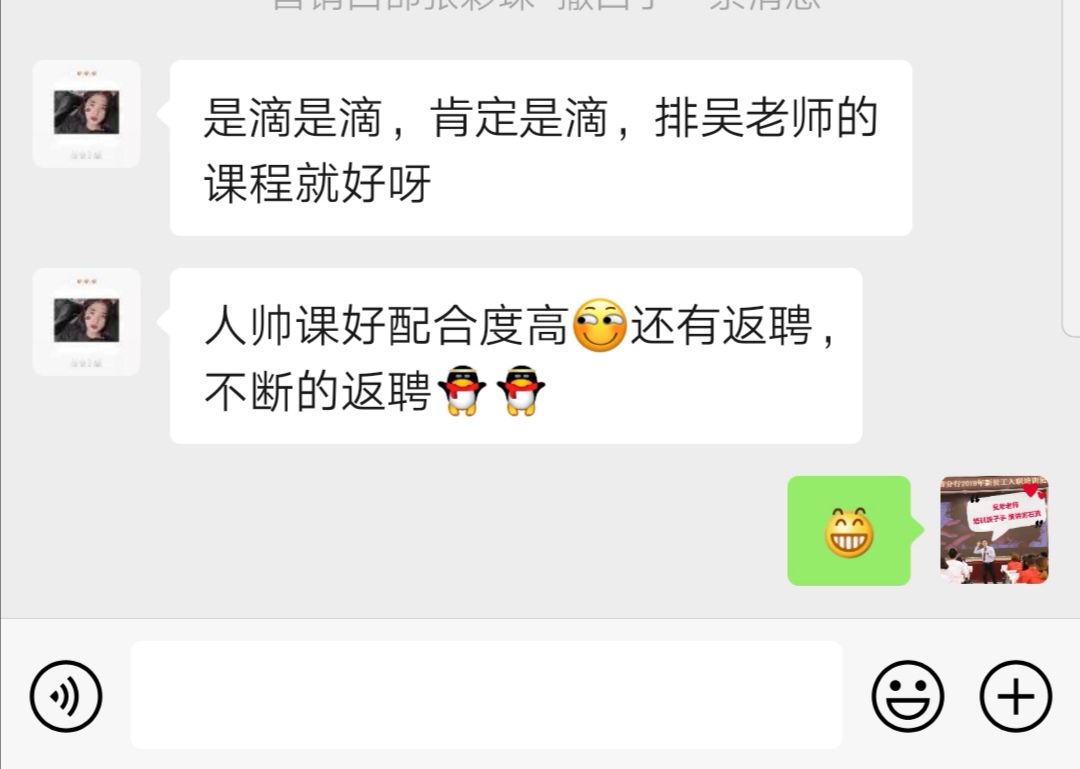Open the emoji sticker panel
Viewport: 1080px width, 769px height.
point(908,696)
